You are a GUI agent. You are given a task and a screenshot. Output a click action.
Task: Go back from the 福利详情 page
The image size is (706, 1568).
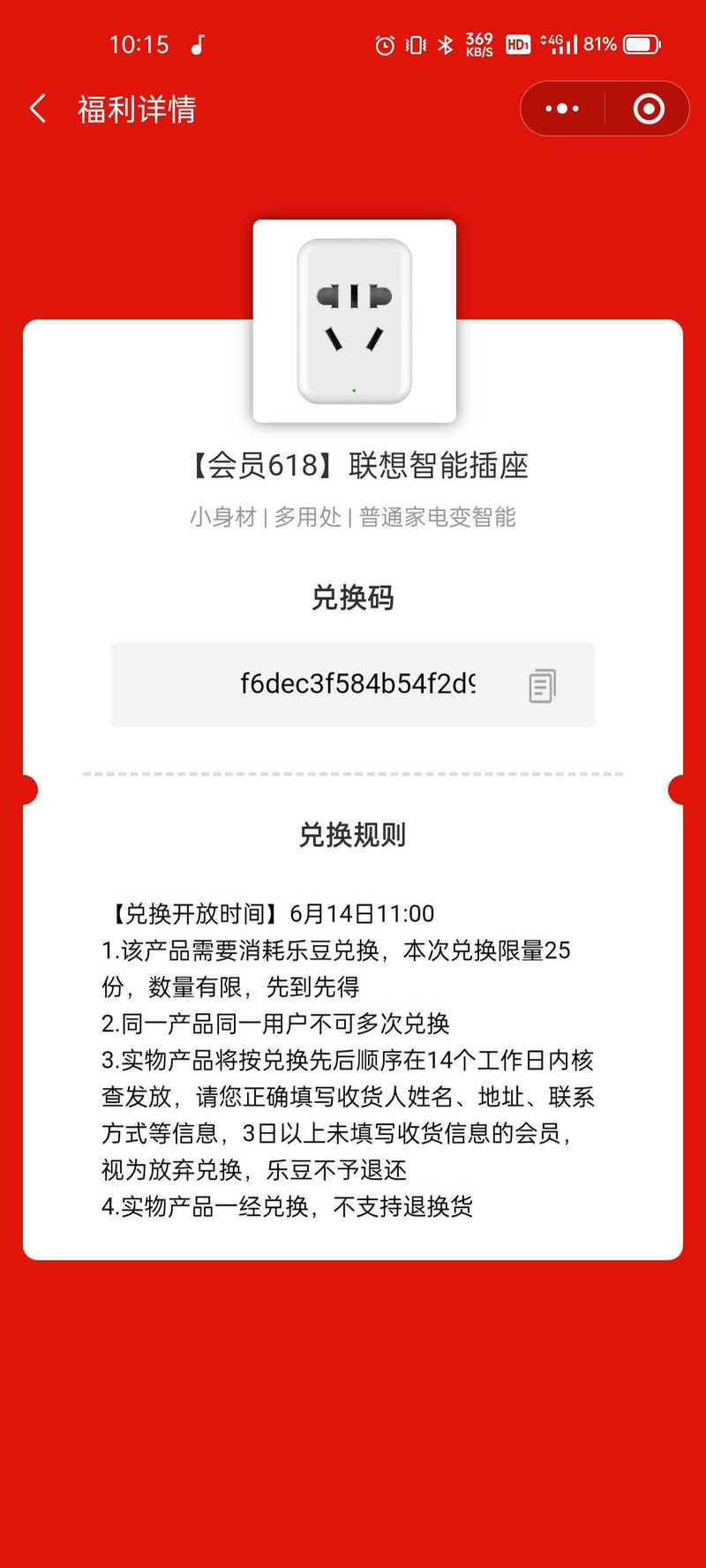click(x=38, y=109)
